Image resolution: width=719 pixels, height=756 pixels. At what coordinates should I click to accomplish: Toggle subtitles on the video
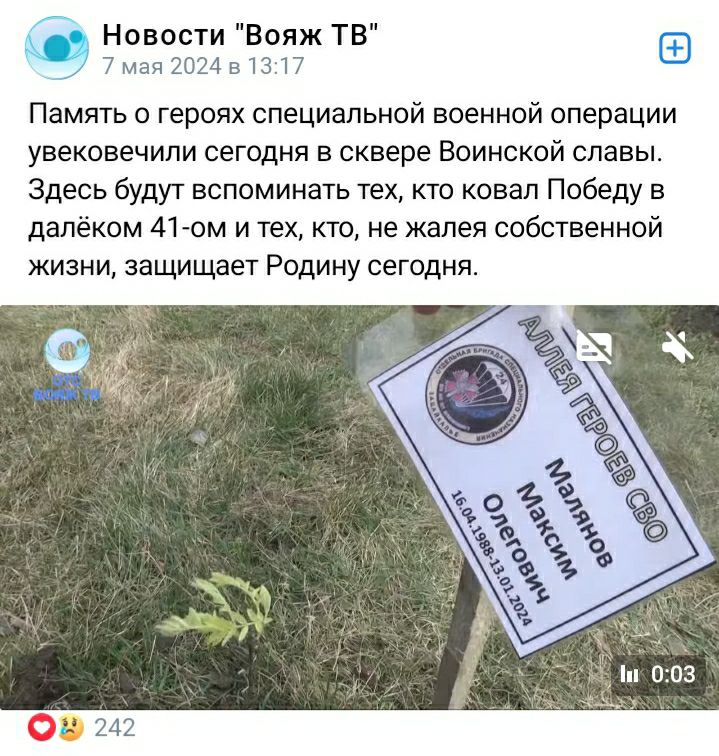pos(594,347)
